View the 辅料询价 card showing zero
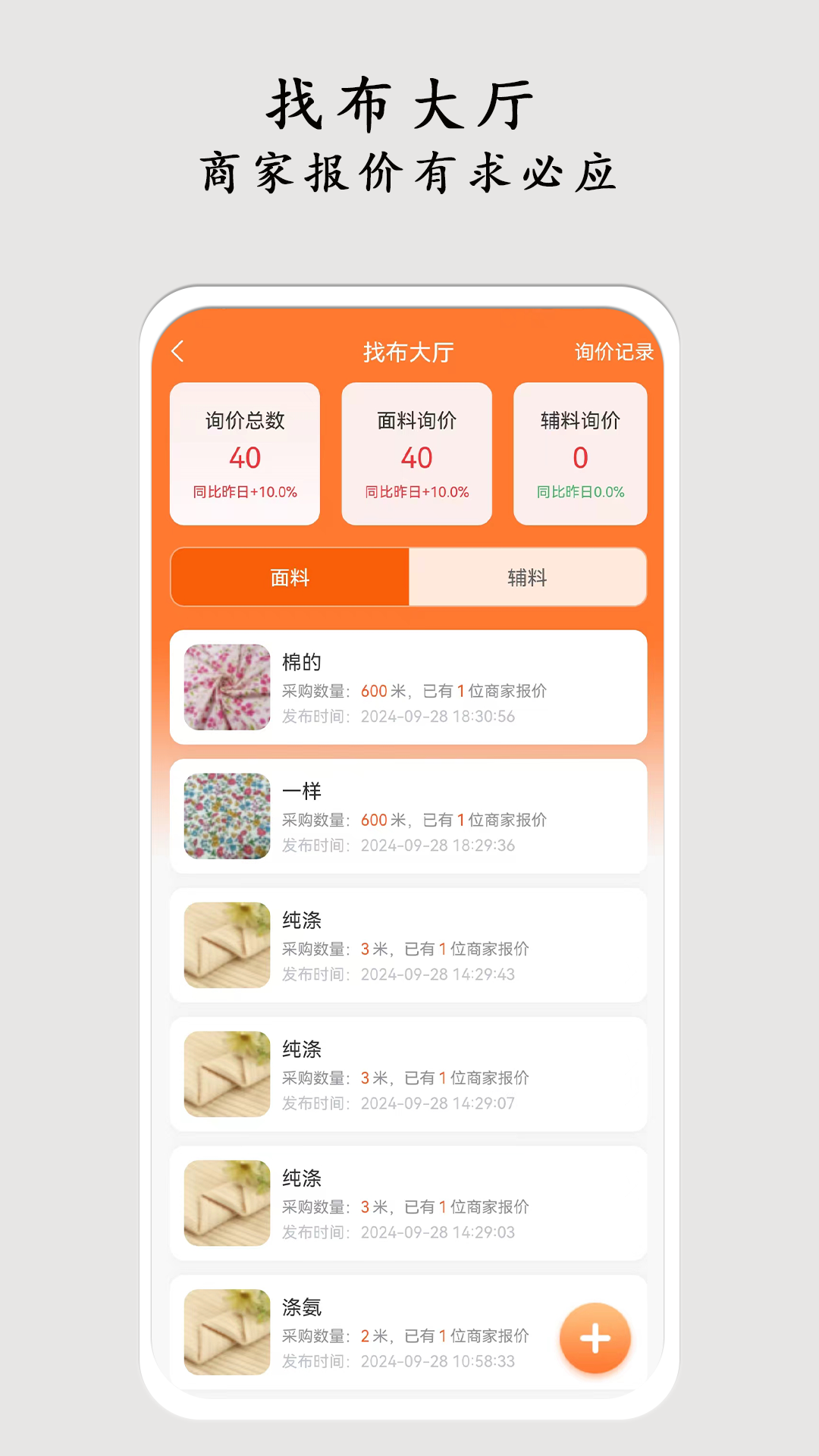819x1456 pixels. click(x=580, y=454)
